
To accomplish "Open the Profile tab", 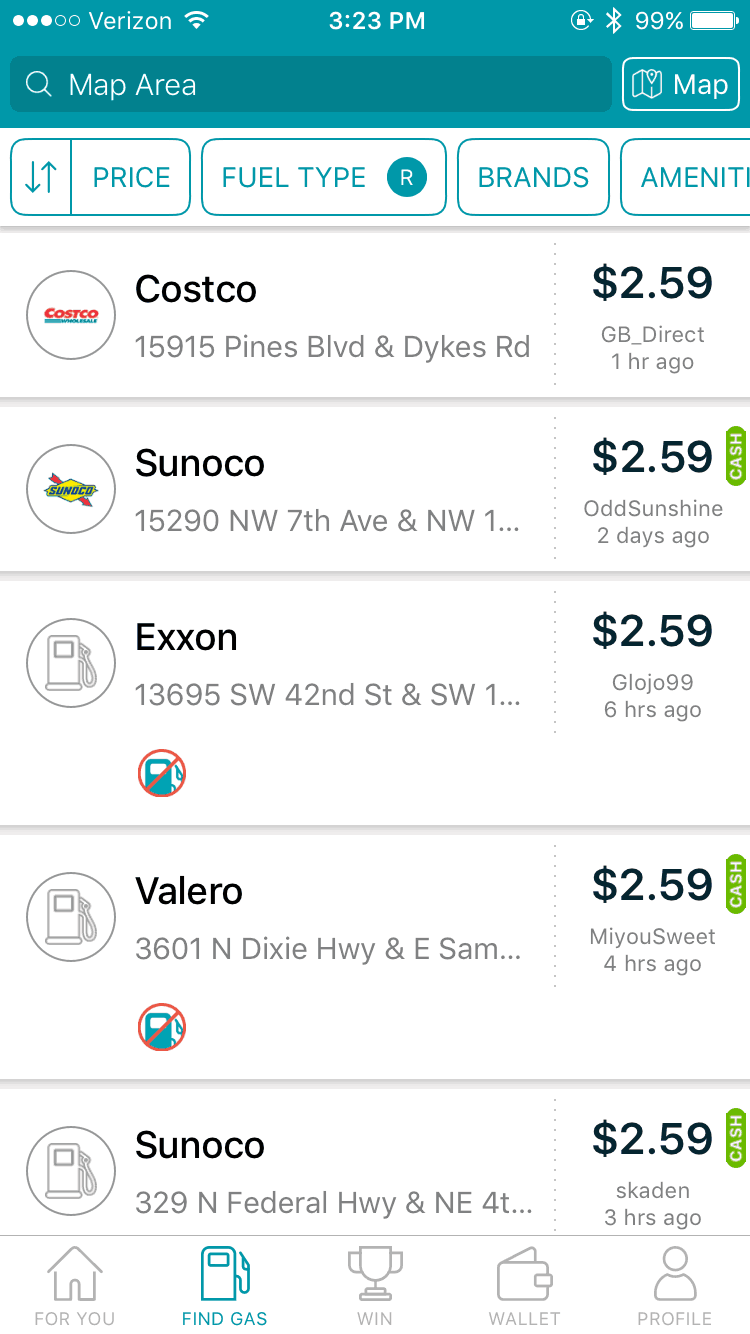I will tap(675, 1286).
